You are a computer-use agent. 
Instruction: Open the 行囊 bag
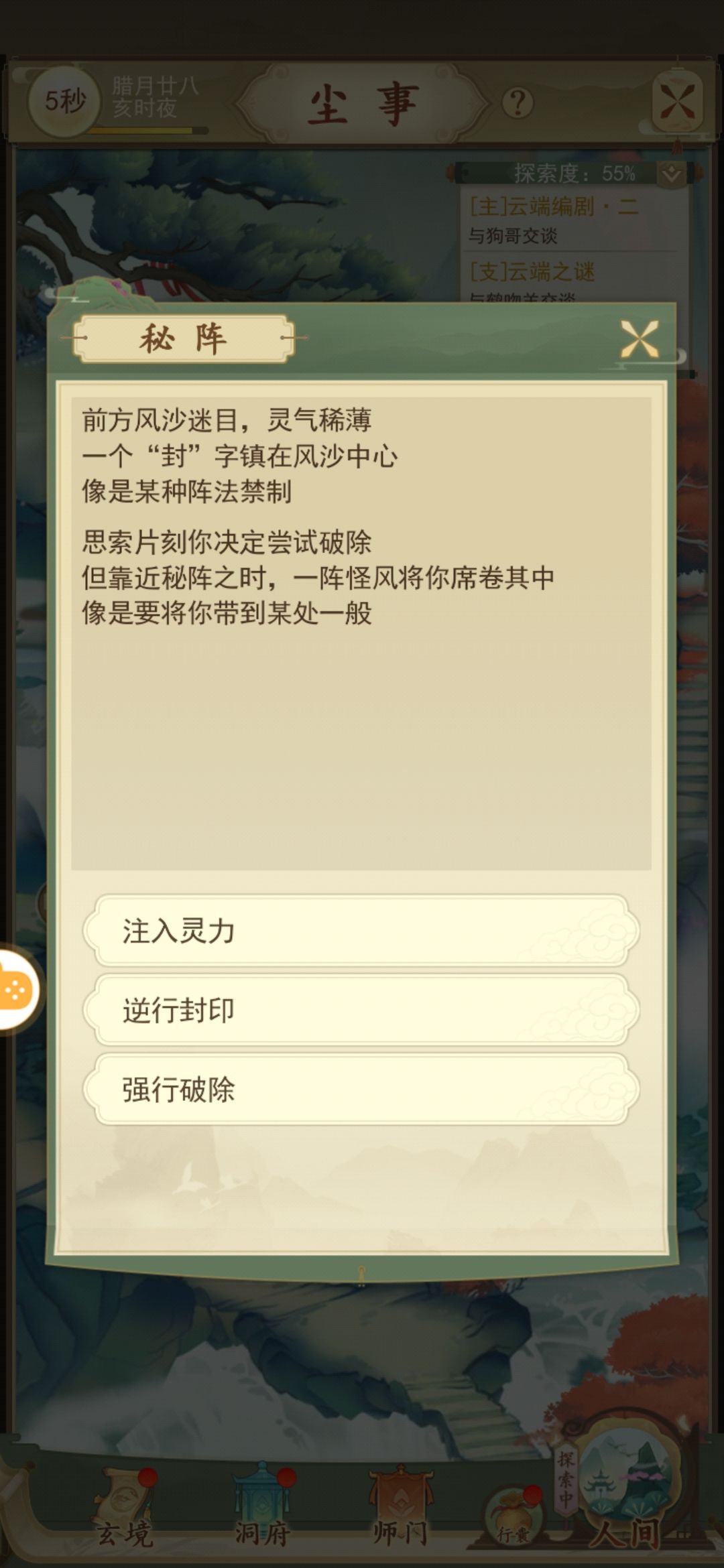513,1510
